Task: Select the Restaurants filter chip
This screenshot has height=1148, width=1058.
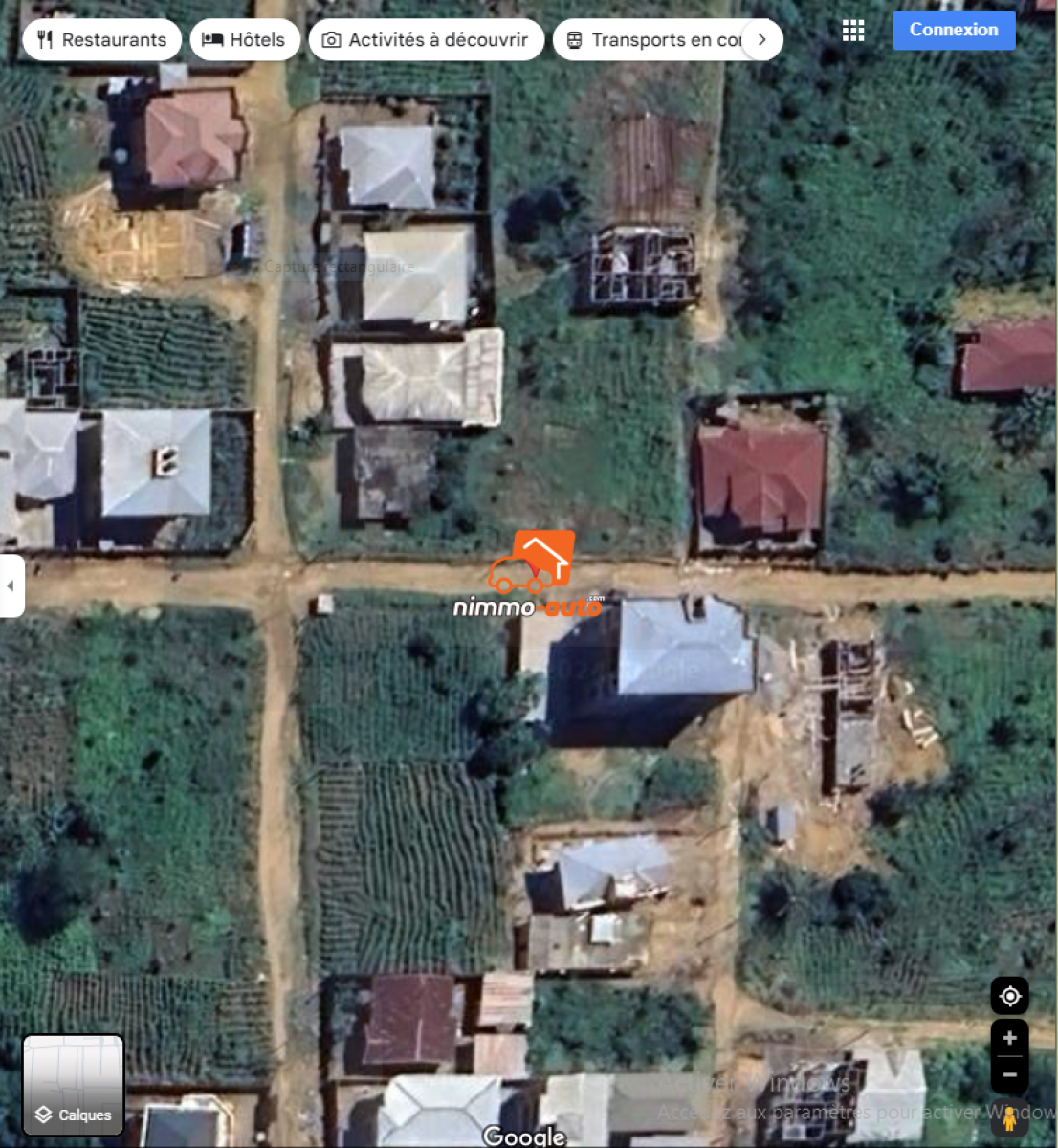Action: tap(101, 40)
